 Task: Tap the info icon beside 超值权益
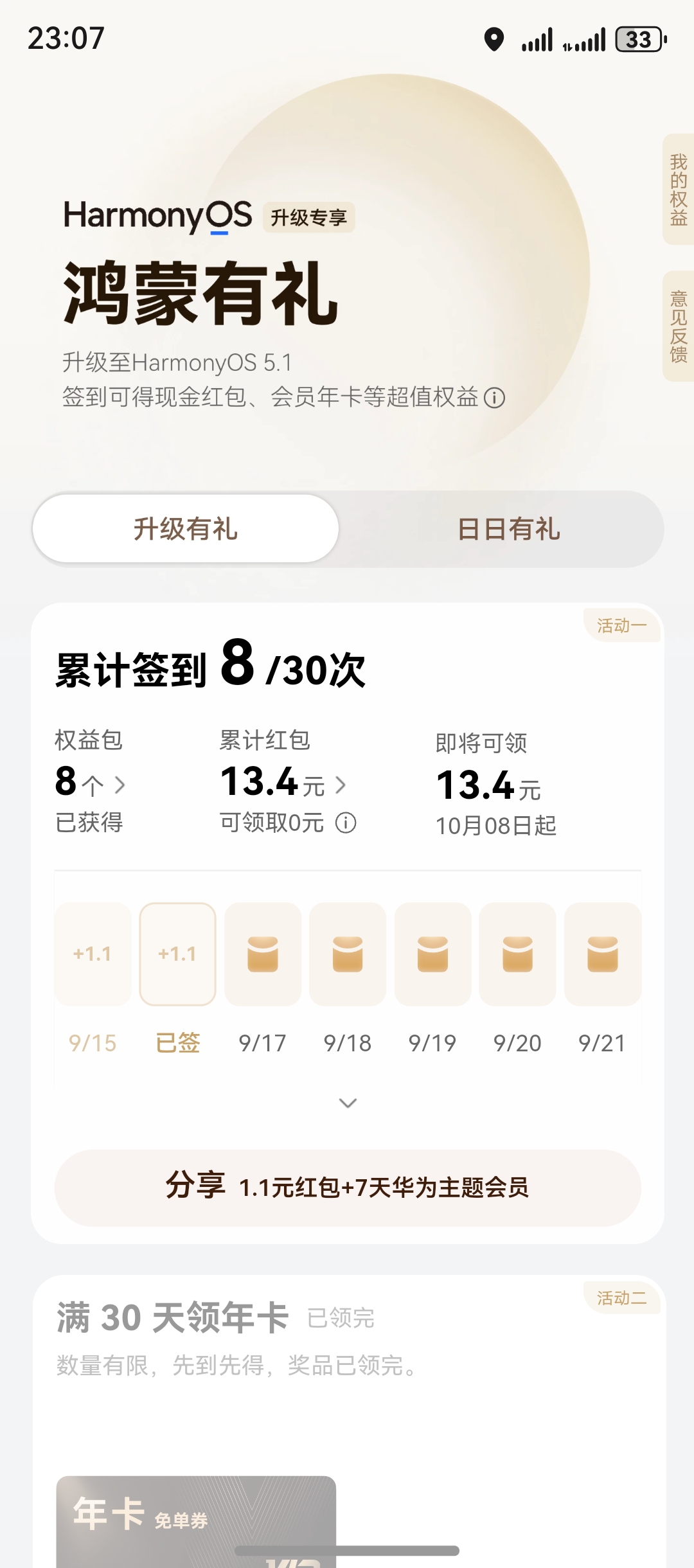(x=494, y=398)
